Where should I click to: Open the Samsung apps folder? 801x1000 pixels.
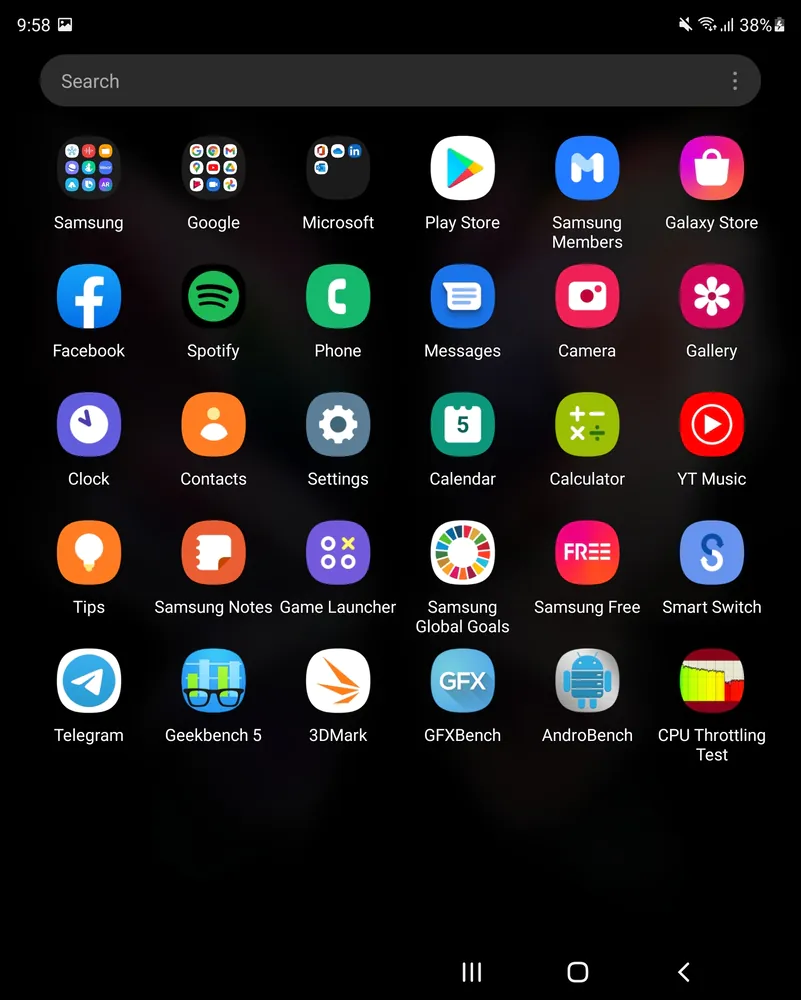coord(89,168)
